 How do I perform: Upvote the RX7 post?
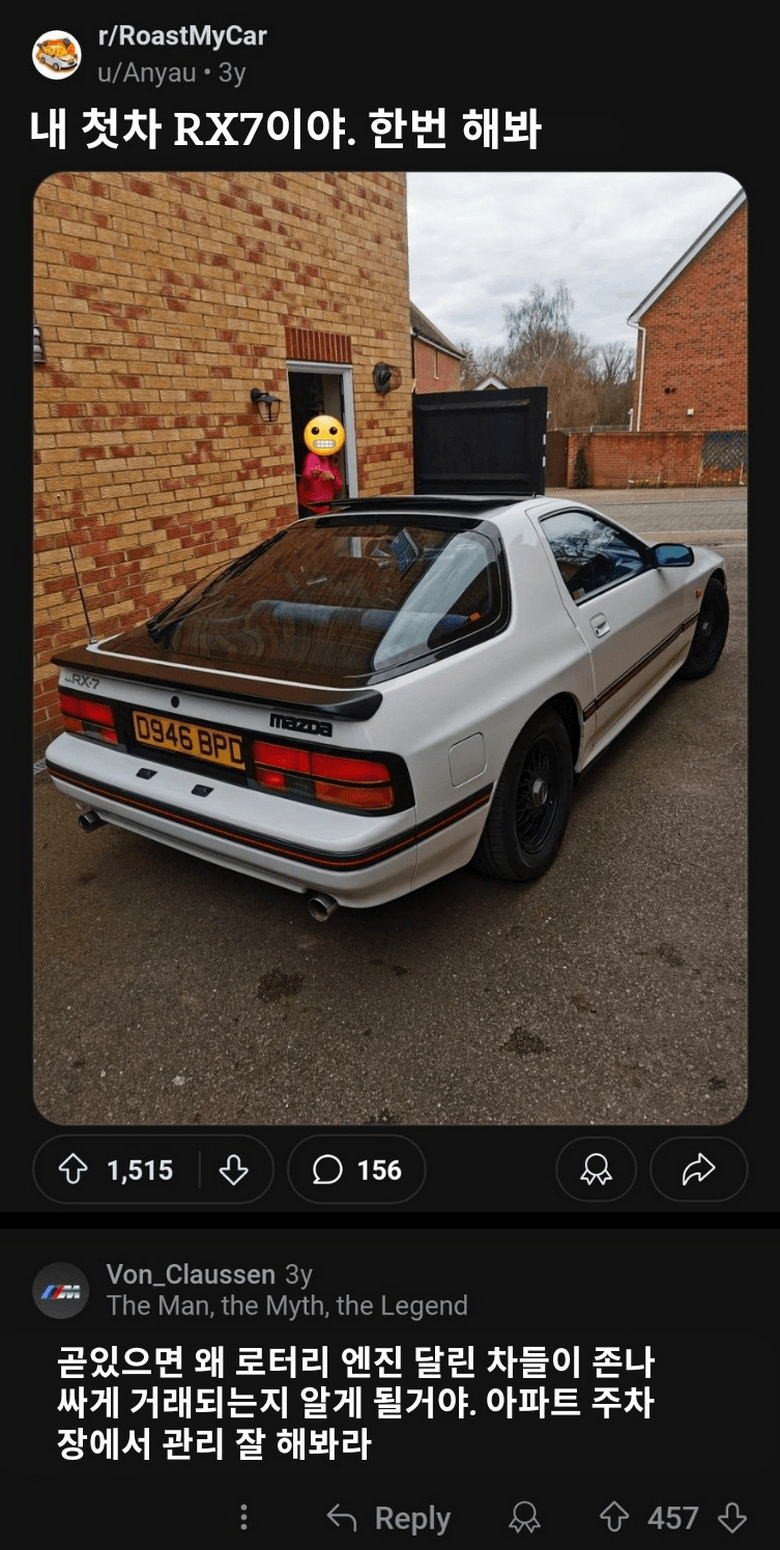coord(74,1169)
